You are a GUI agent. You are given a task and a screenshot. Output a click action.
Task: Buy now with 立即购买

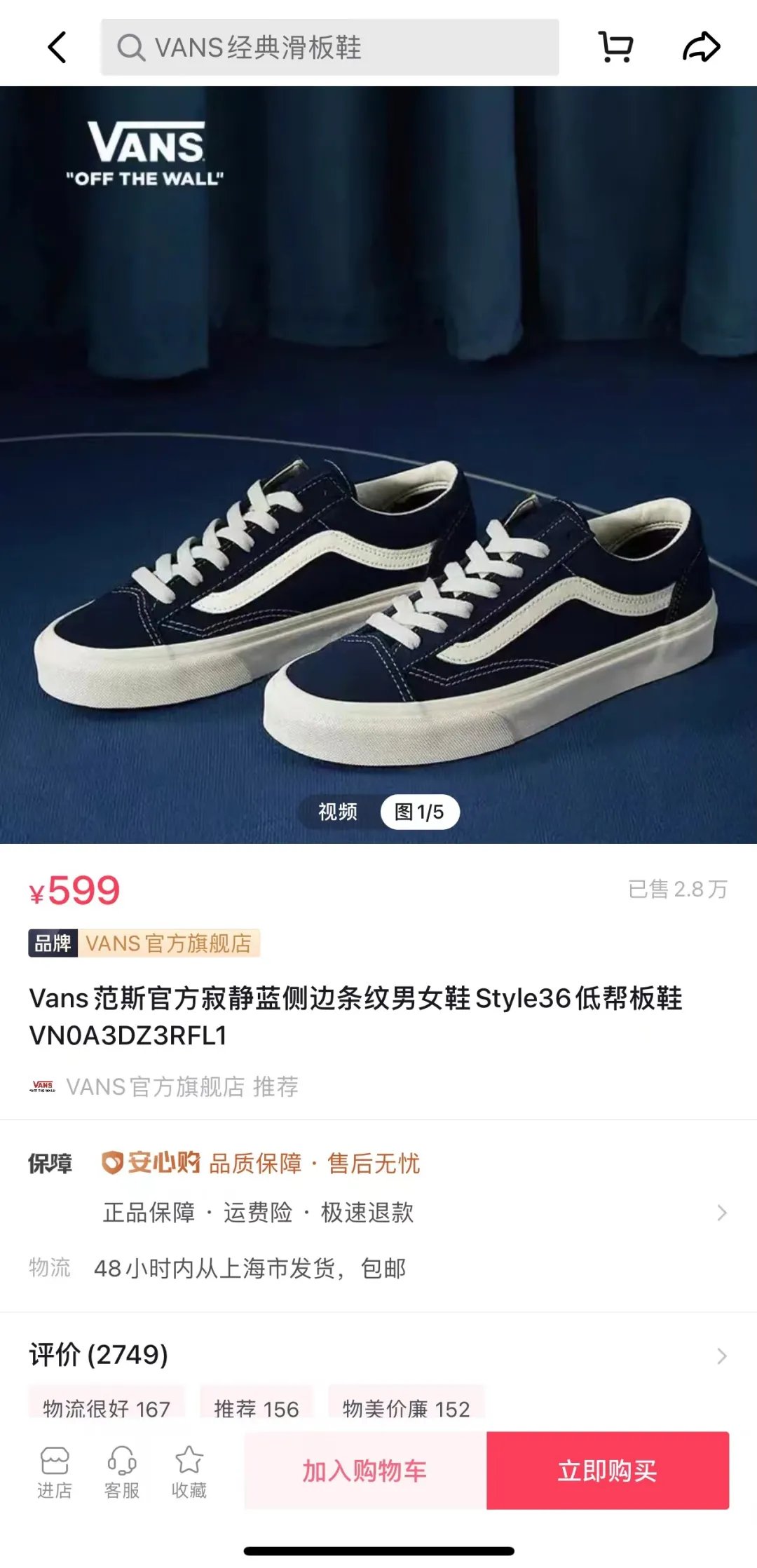[608, 1470]
